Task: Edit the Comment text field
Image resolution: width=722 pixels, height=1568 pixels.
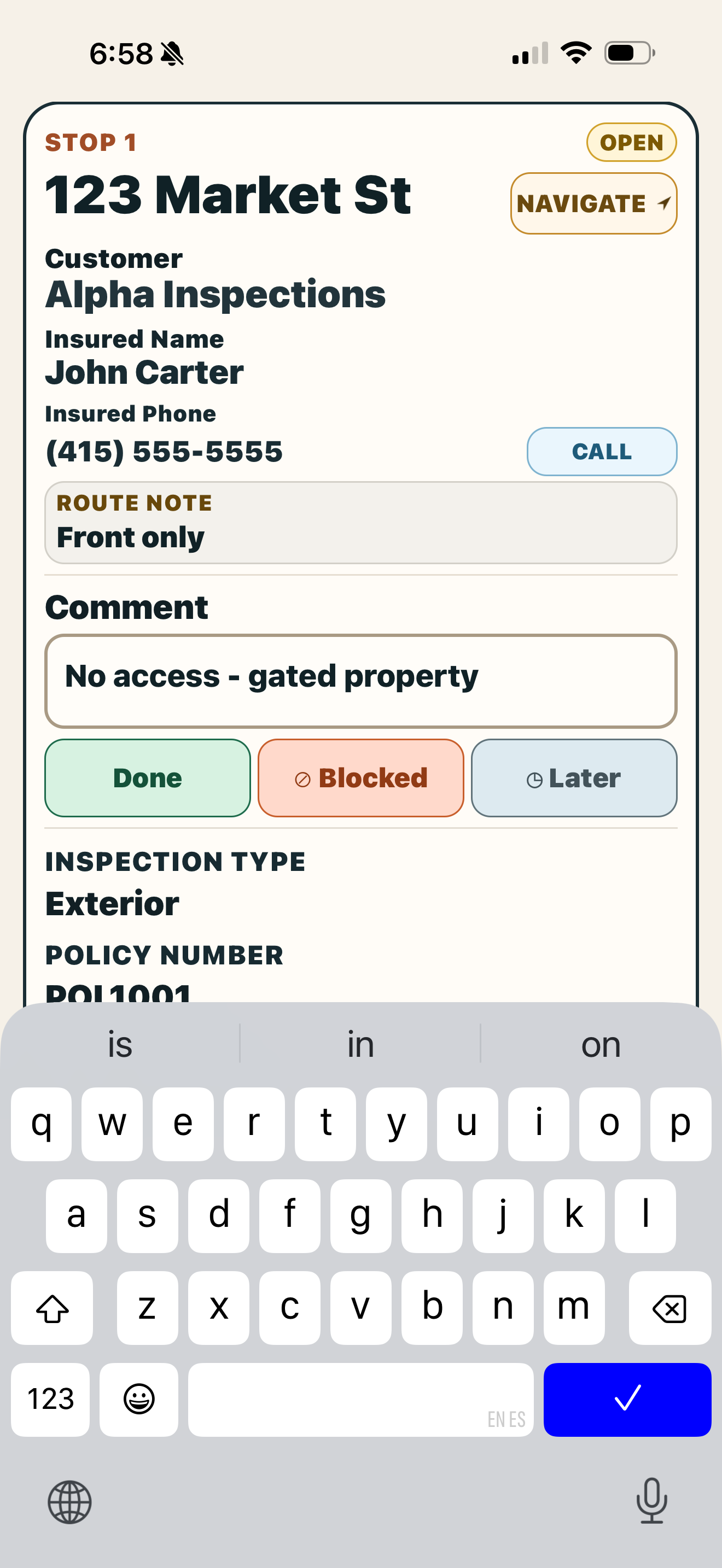Action: pos(360,681)
